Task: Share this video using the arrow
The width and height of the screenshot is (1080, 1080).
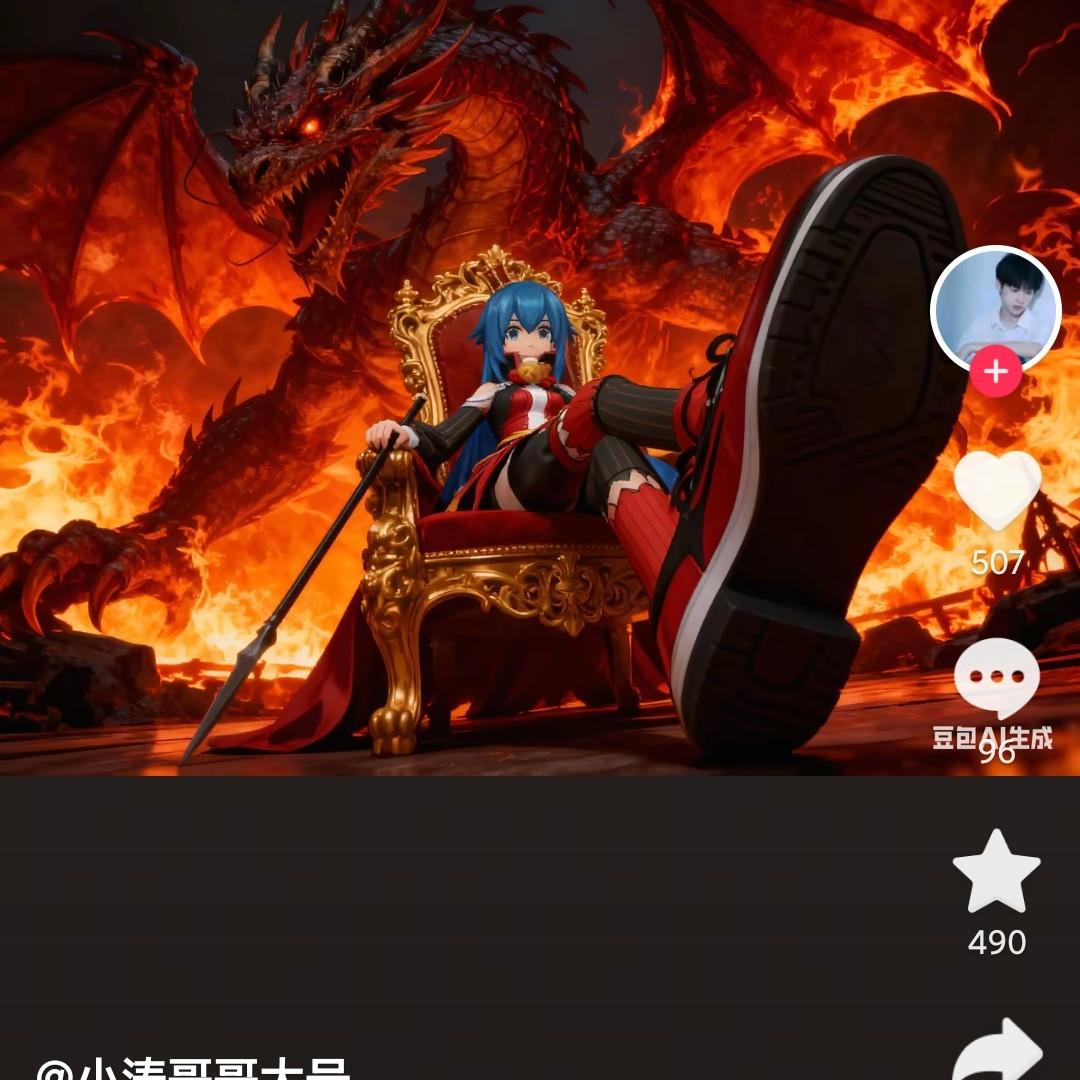Action: [997, 1050]
